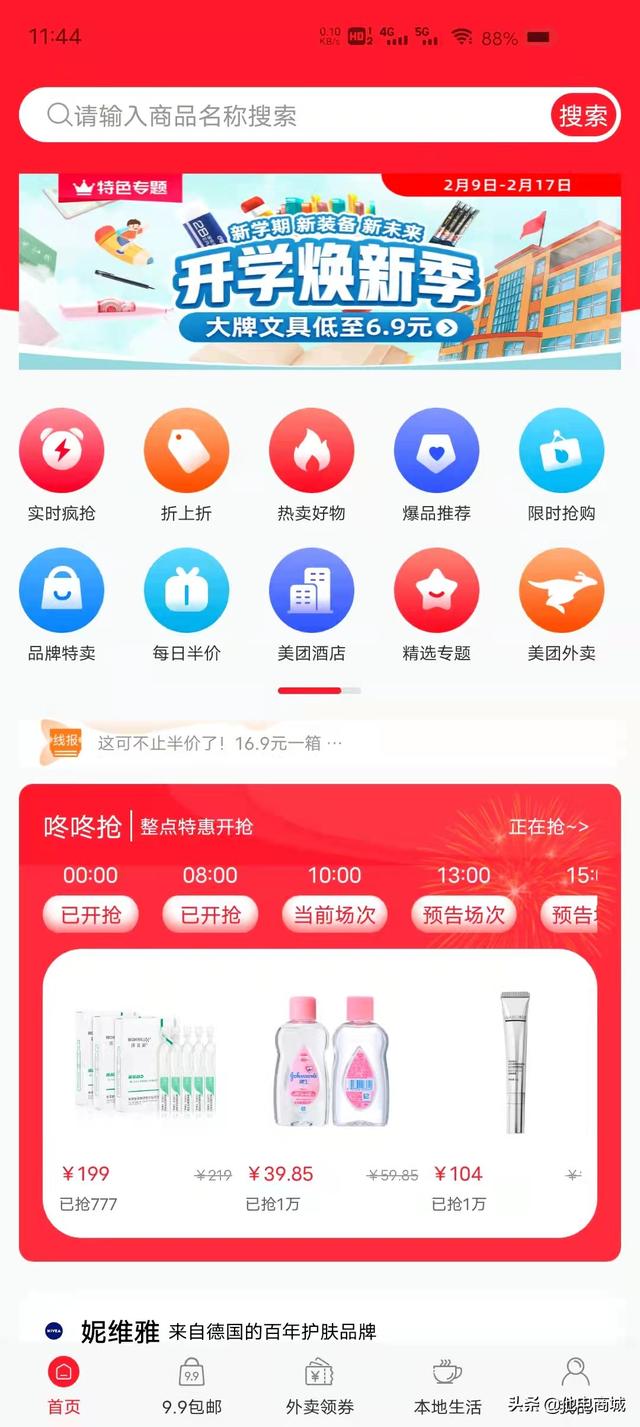Open 每日半价 half-price deals
This screenshot has width=640, height=1427.
click(186, 606)
